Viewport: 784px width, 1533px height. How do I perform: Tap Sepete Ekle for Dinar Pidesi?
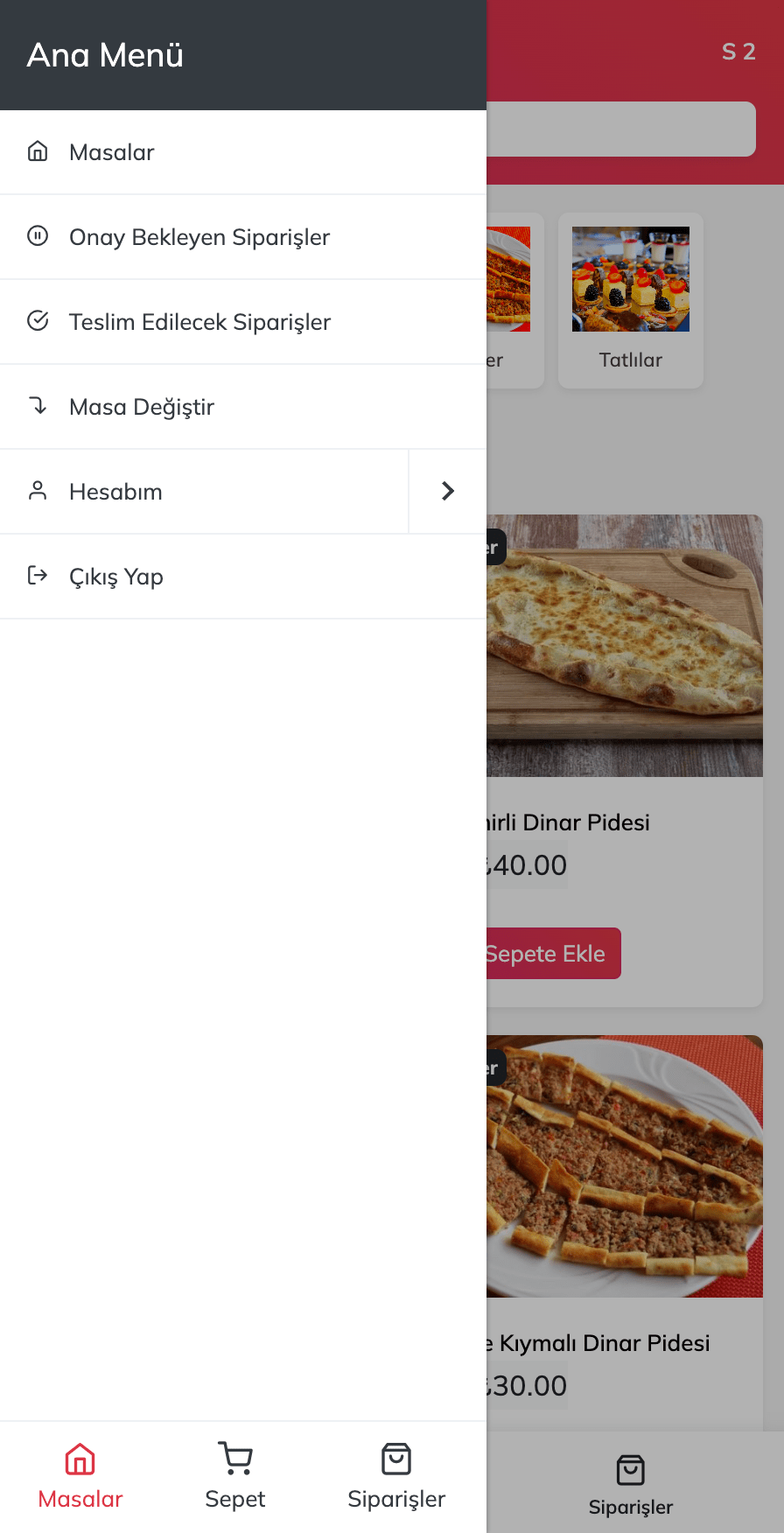point(551,954)
